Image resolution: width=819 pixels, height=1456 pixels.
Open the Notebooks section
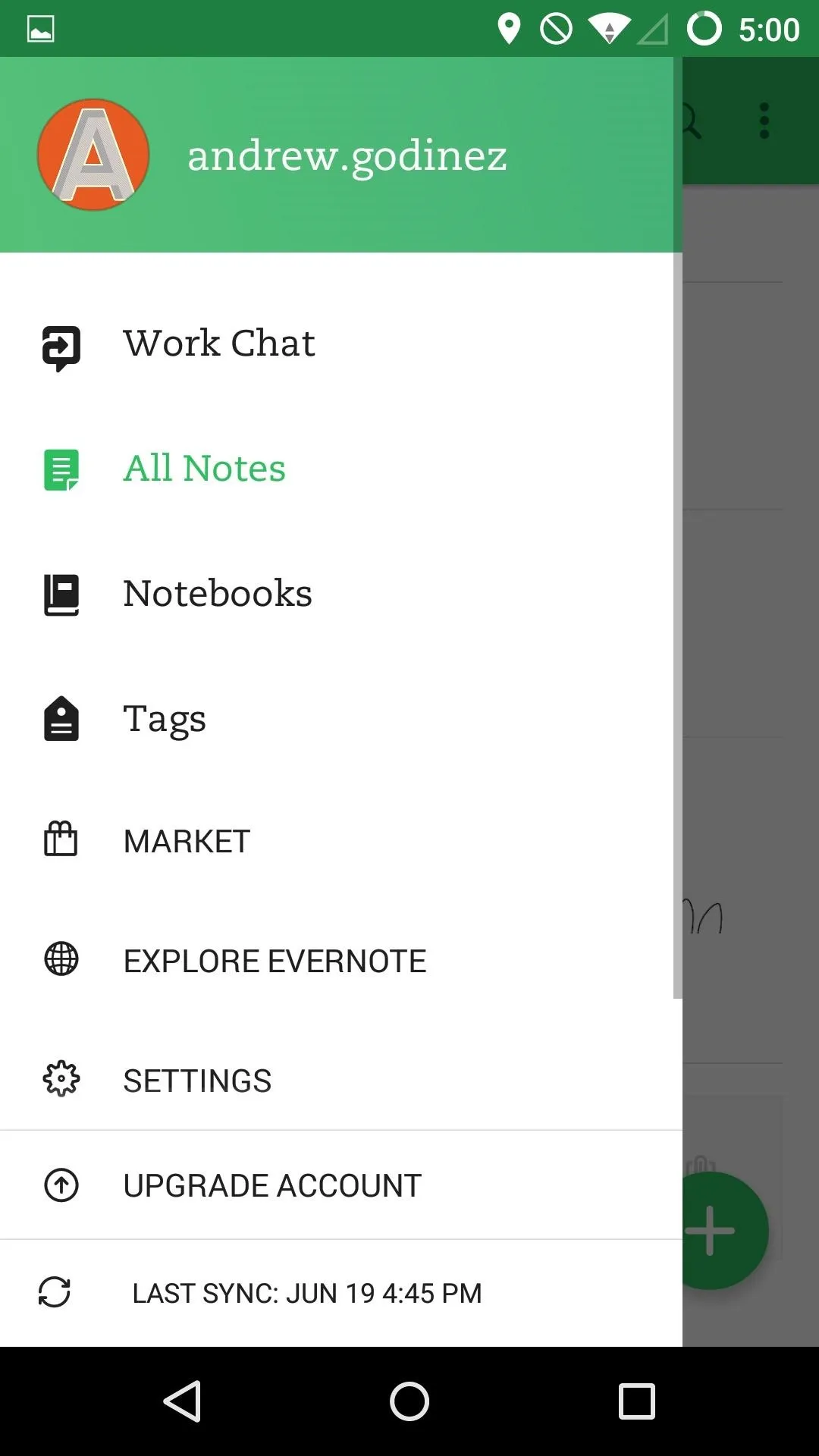click(x=341, y=595)
